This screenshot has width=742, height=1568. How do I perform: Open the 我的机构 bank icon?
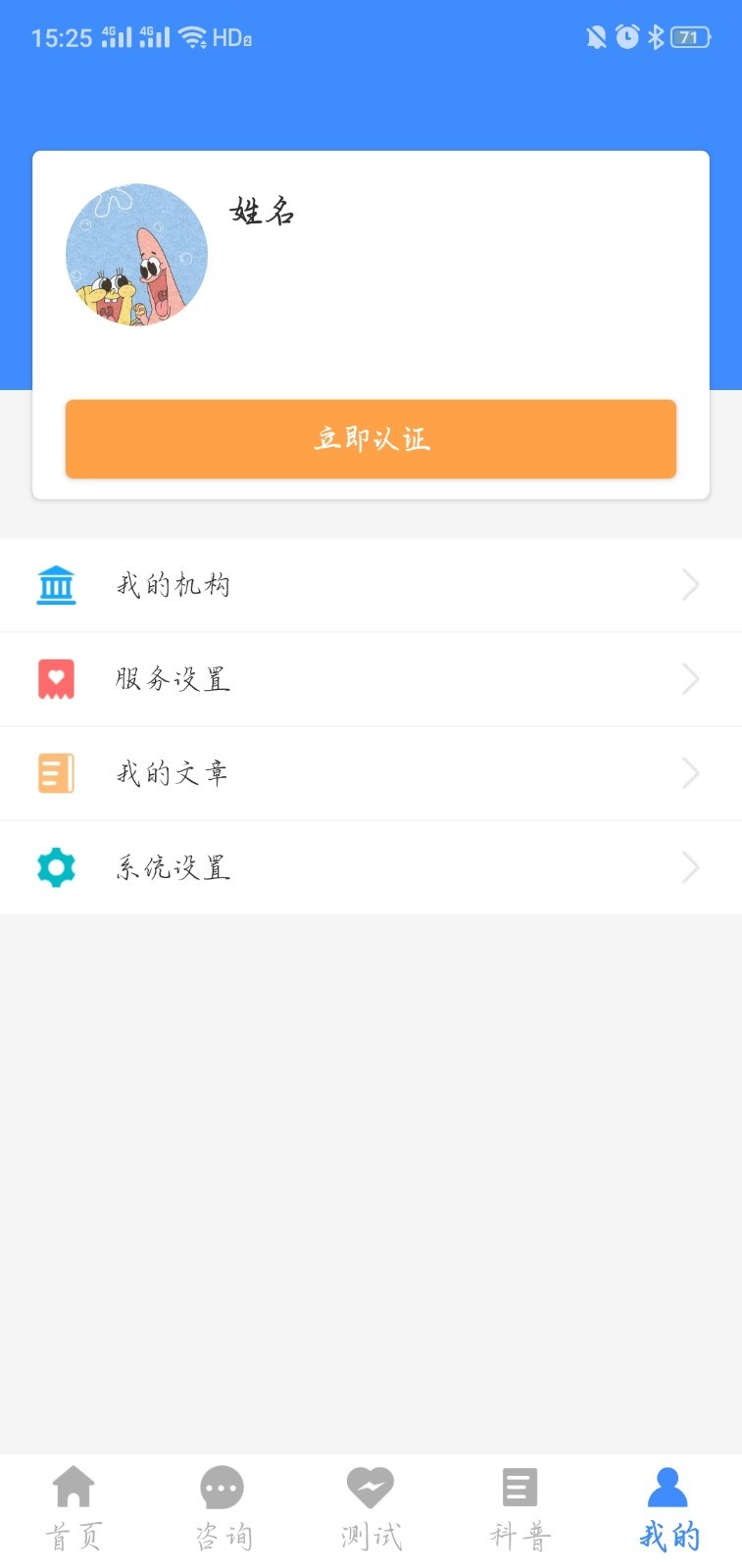[x=57, y=584]
